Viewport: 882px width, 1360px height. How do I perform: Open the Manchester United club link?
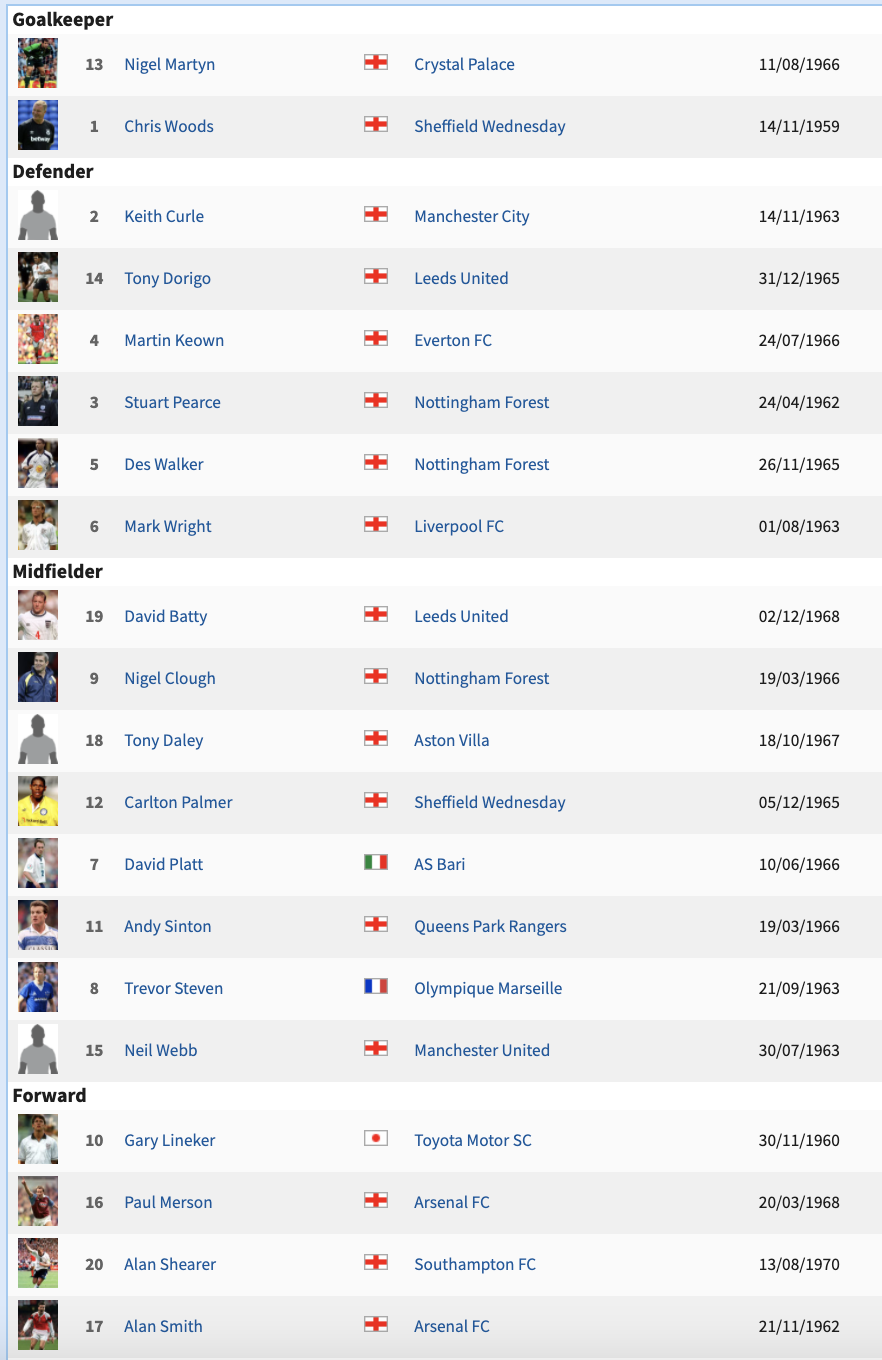pos(481,1050)
